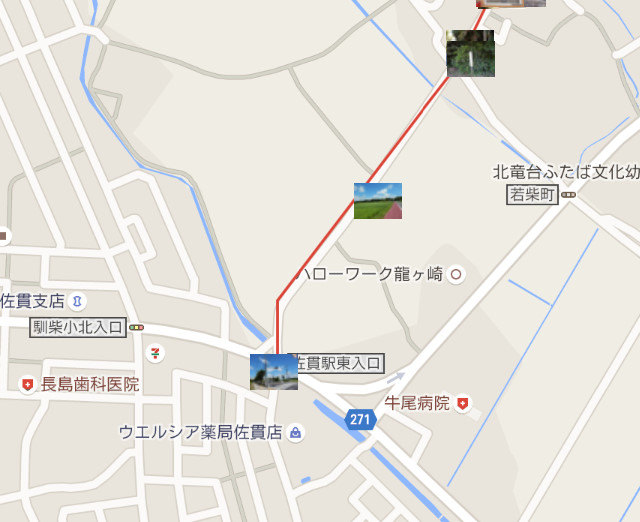Open the dark forest photo marker

[470, 53]
